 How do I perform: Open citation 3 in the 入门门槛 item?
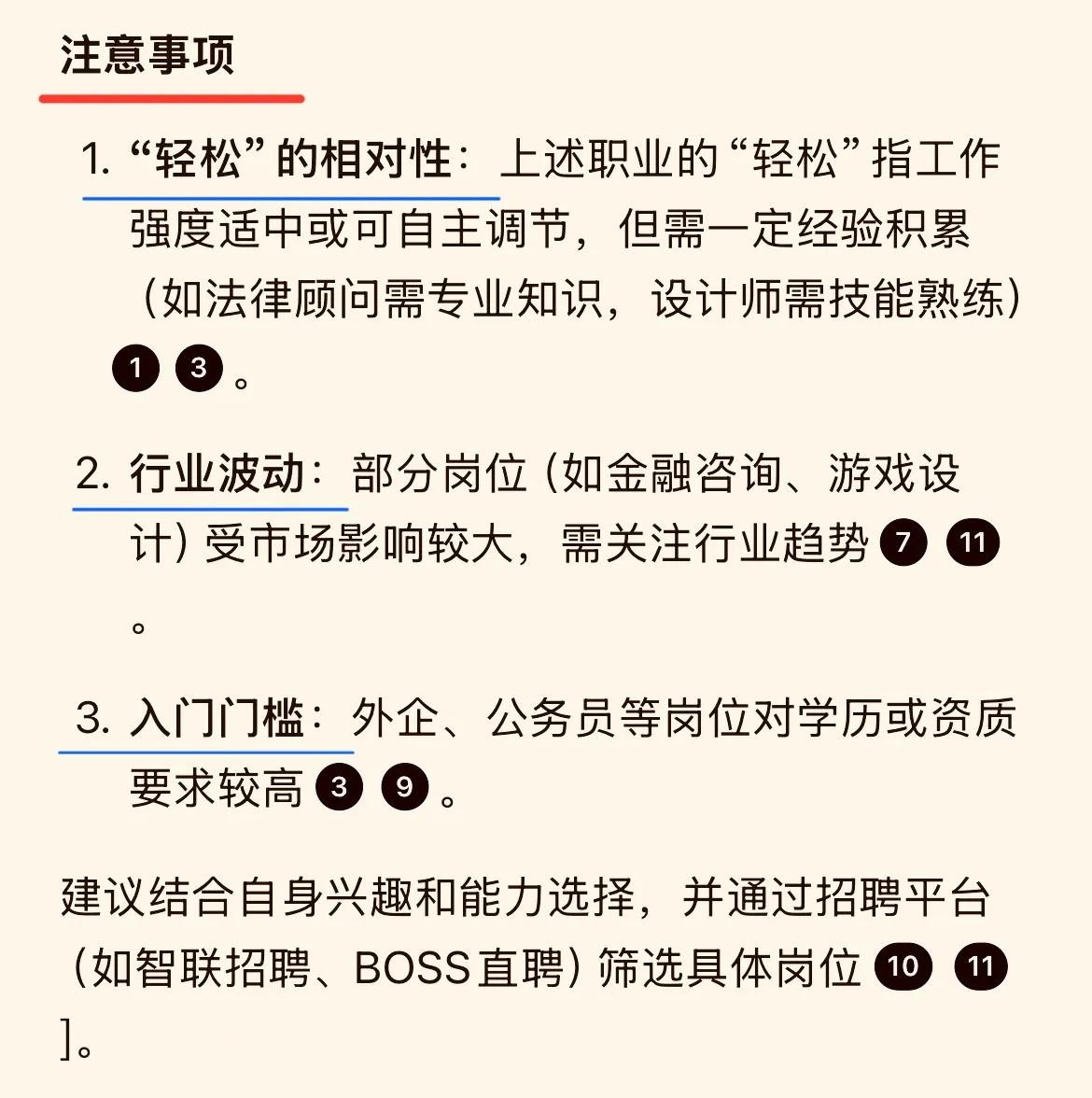340,787
